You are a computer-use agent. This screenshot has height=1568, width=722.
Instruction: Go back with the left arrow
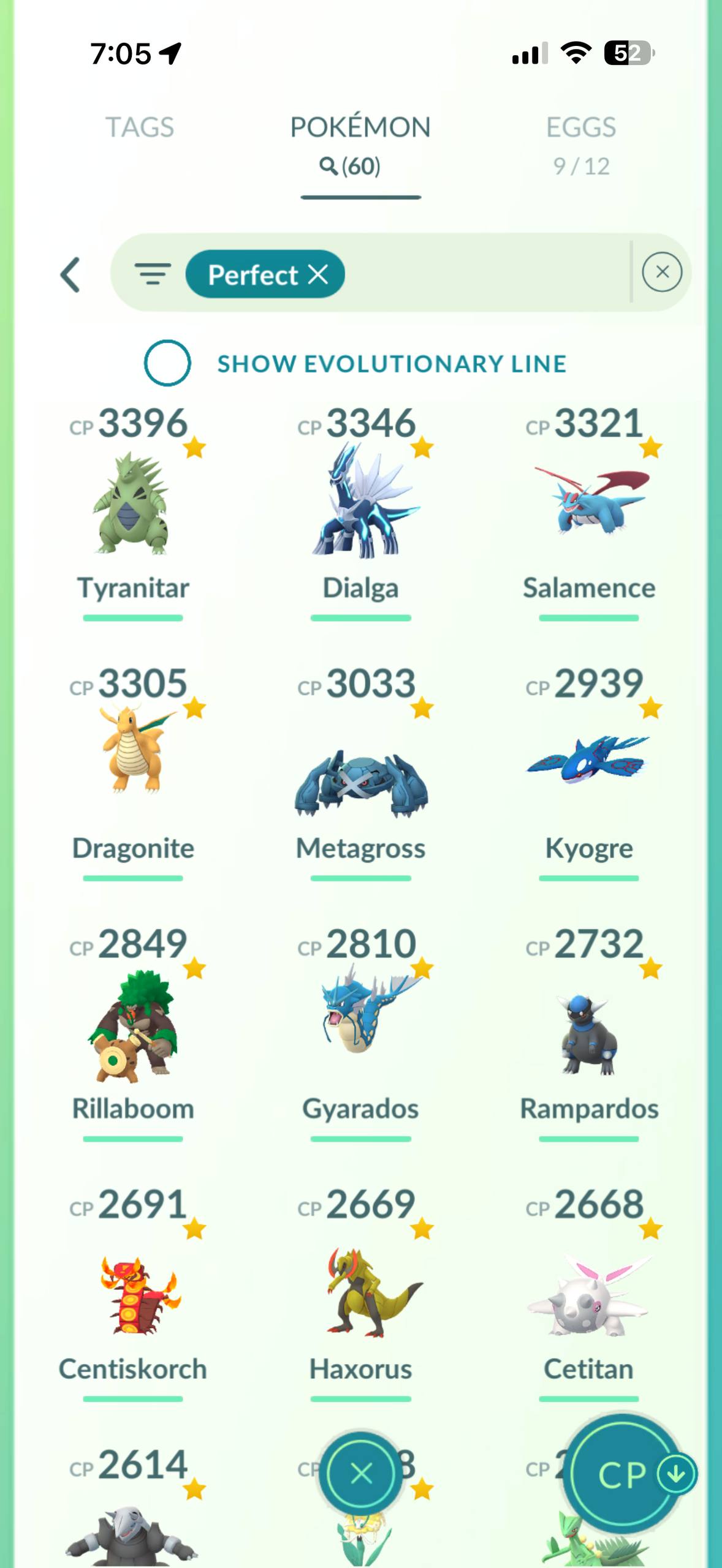(x=70, y=274)
